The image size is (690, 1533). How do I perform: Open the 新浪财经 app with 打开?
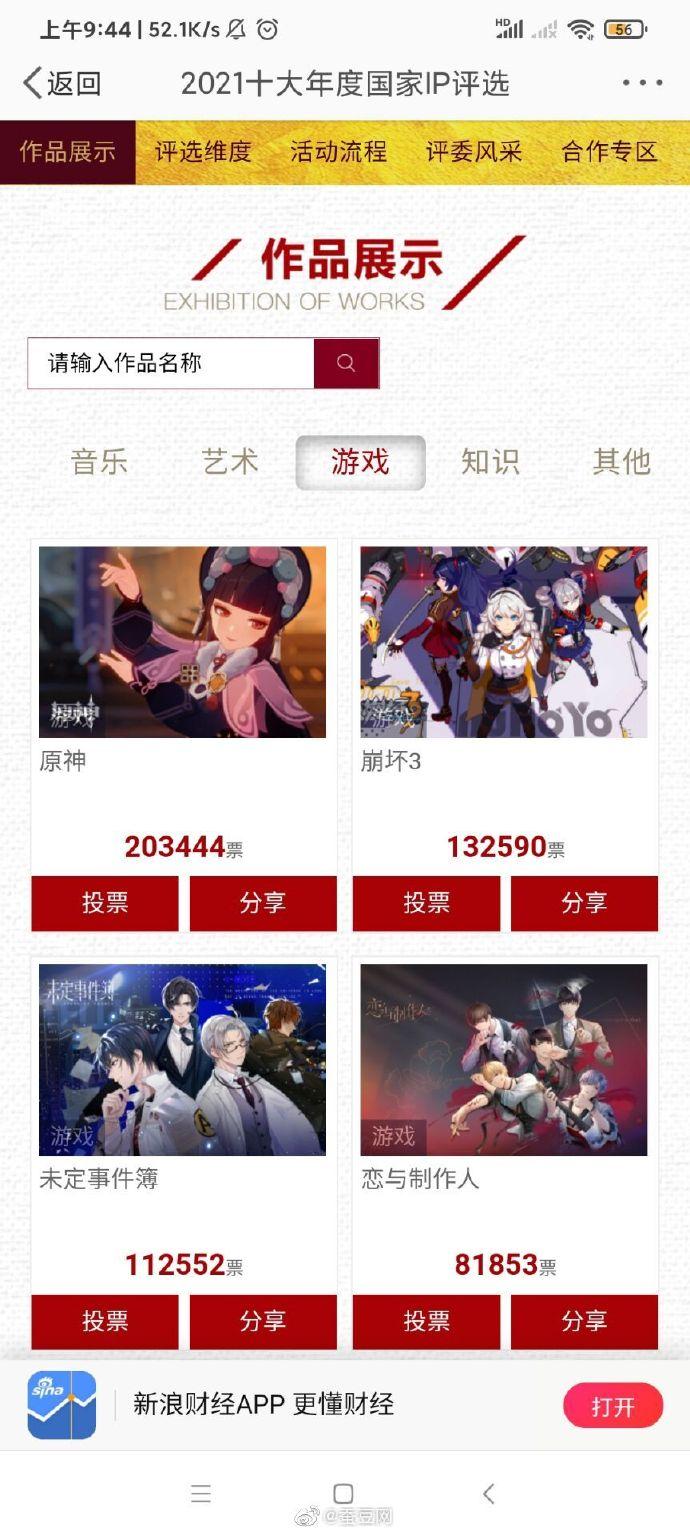point(613,1406)
